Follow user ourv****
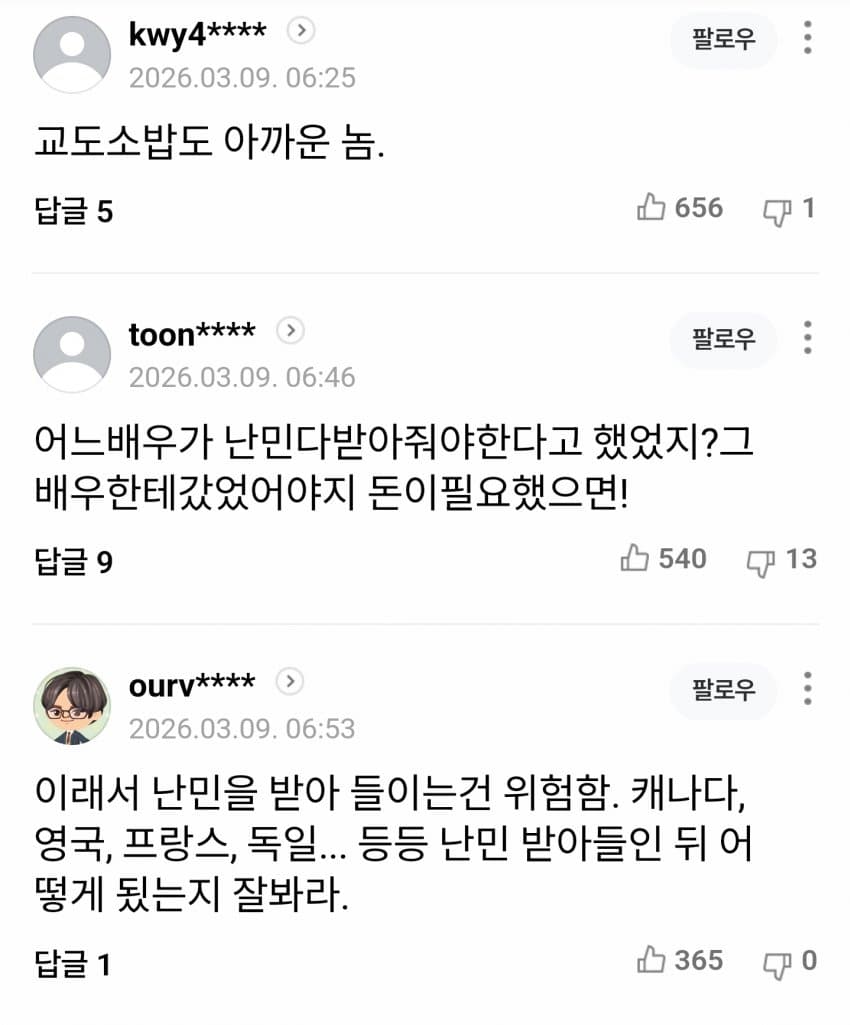The width and height of the screenshot is (850, 1025). pyautogui.click(x=723, y=690)
